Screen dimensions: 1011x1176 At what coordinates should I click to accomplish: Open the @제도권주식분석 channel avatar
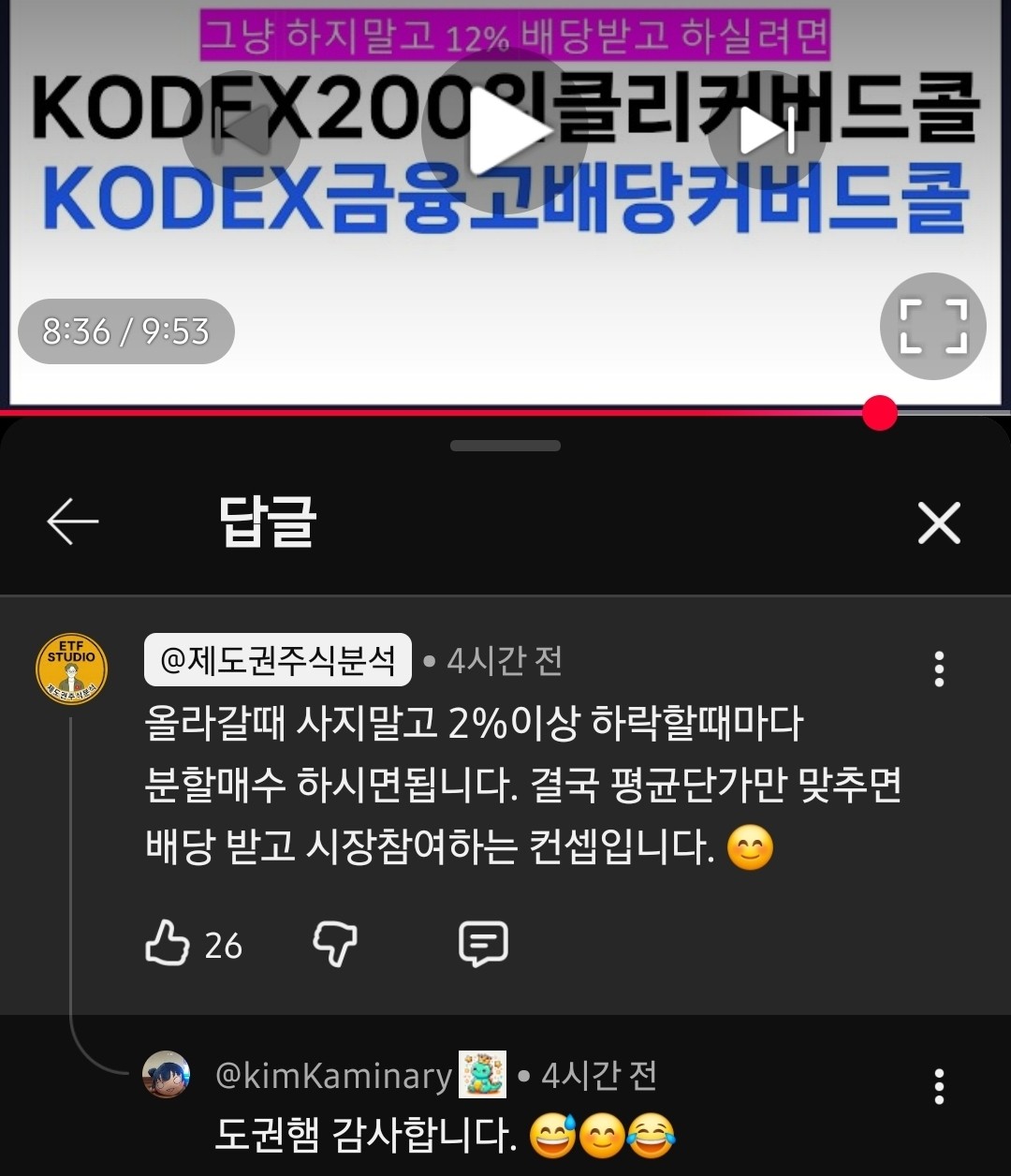pos(72,669)
